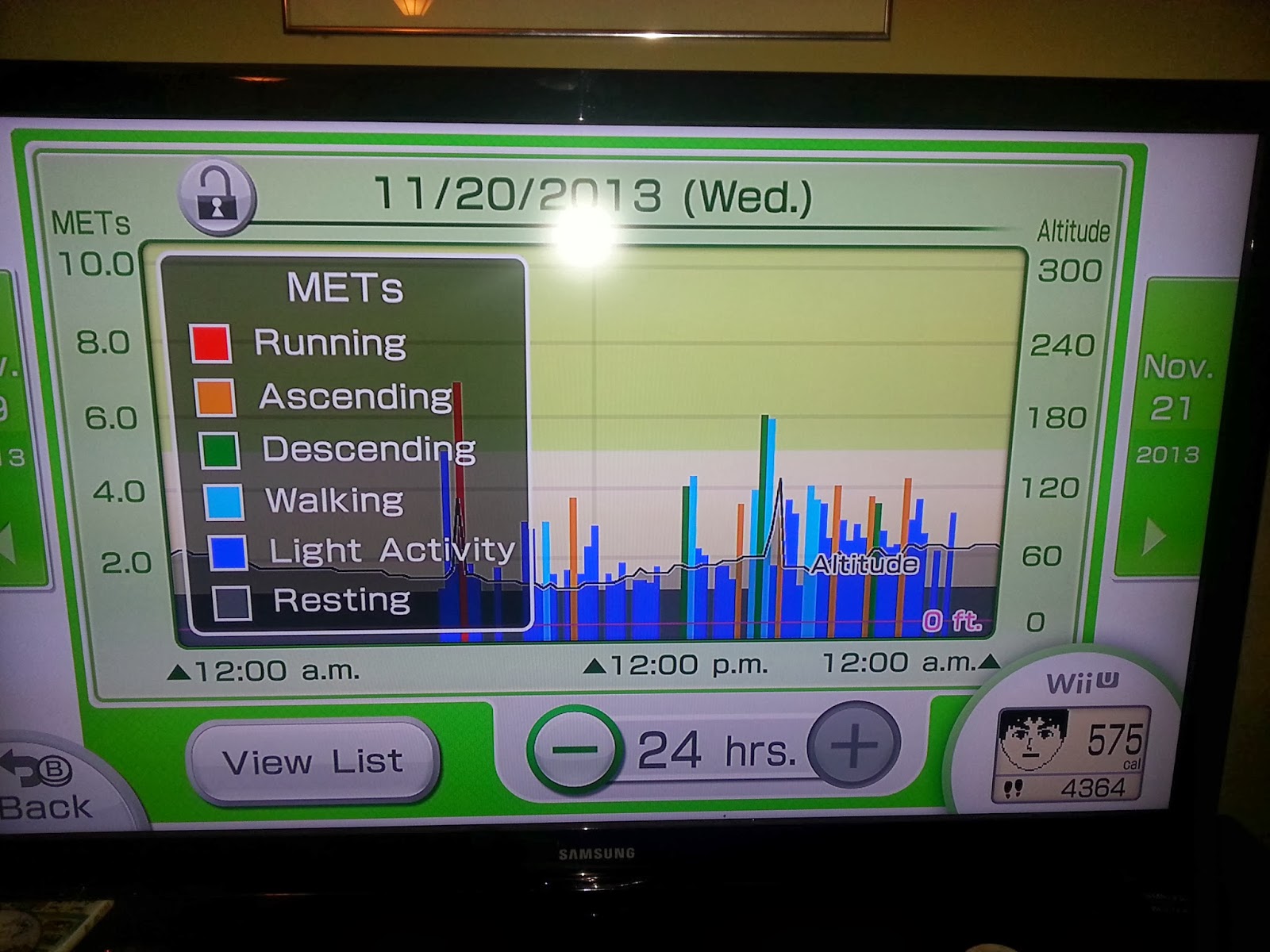1270x952 pixels.
Task: Increase the time range with plus
Action: (x=854, y=745)
